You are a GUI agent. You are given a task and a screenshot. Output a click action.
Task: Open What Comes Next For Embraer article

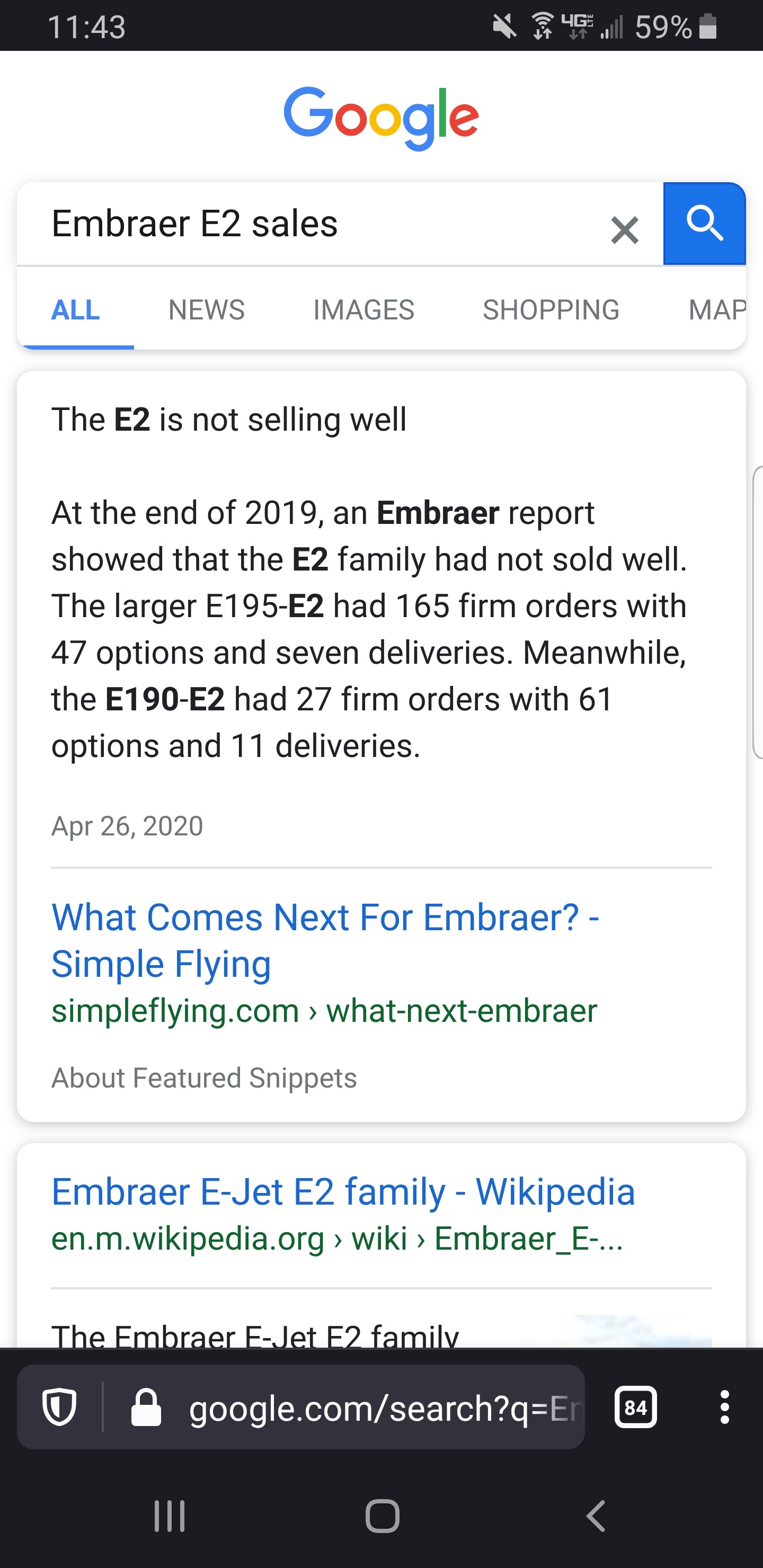pos(325,940)
